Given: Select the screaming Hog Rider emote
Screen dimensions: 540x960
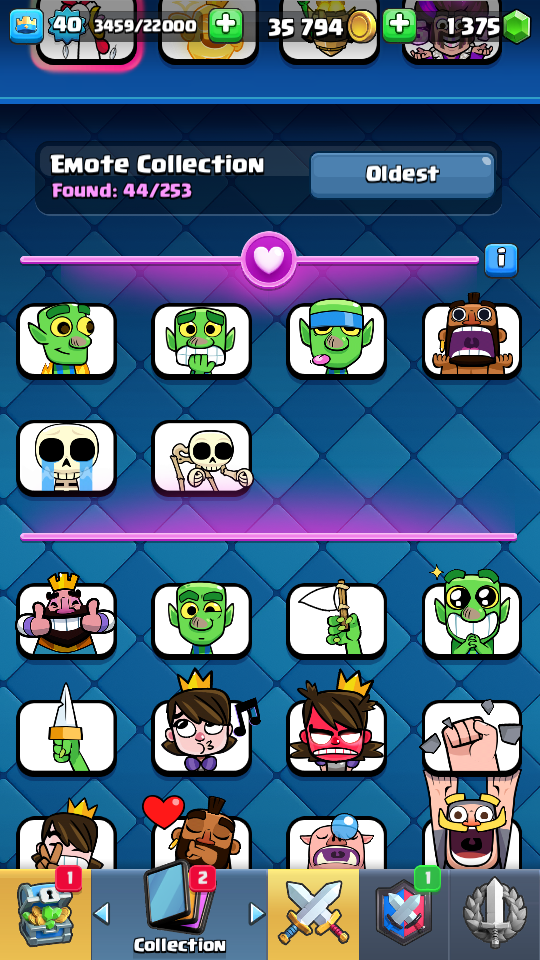Looking at the screenshot, I should coord(472,340).
